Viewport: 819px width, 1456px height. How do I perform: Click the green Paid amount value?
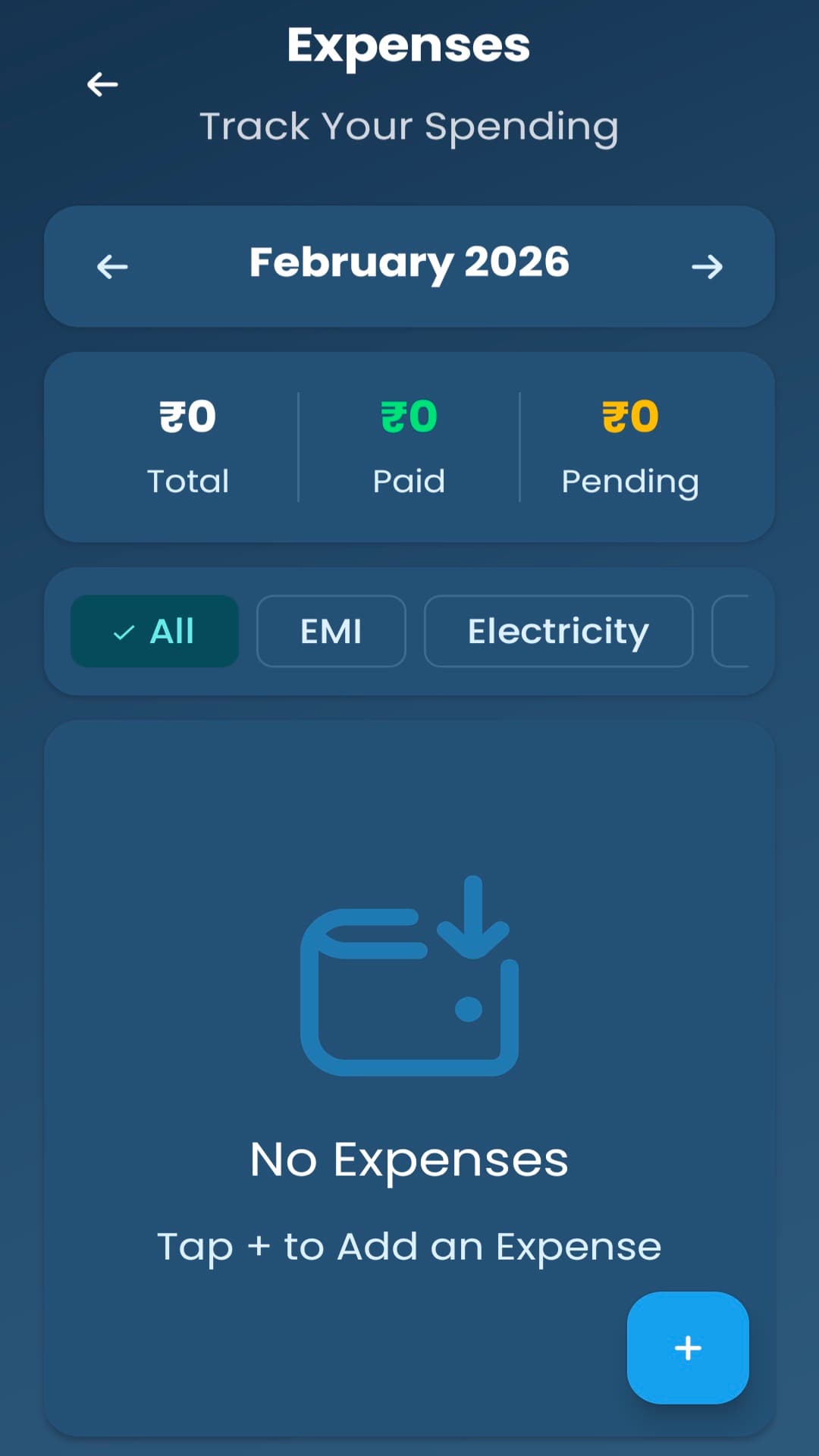pos(409,414)
